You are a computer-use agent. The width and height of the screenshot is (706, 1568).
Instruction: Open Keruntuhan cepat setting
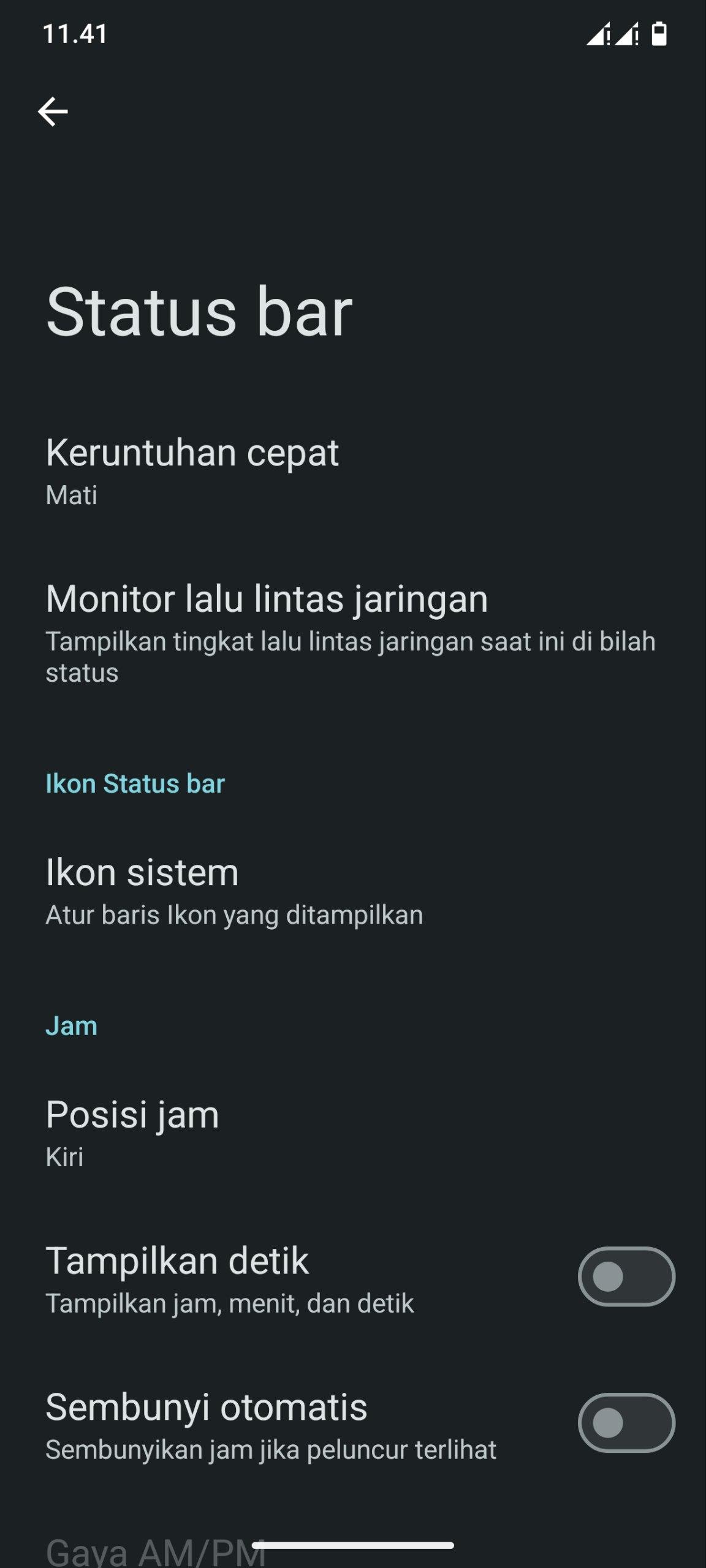coord(192,470)
